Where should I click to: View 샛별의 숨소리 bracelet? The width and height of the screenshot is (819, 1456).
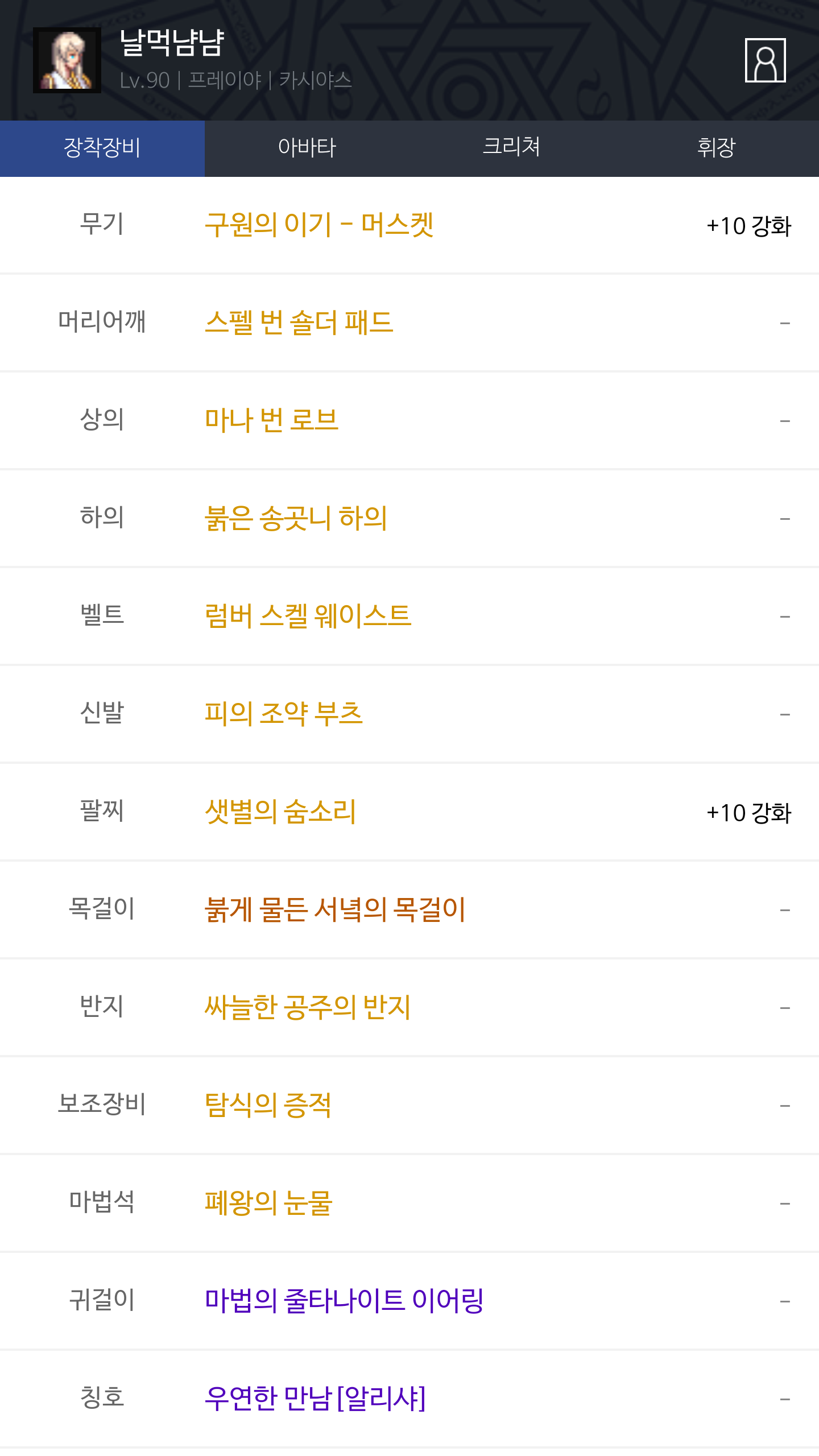point(280,812)
